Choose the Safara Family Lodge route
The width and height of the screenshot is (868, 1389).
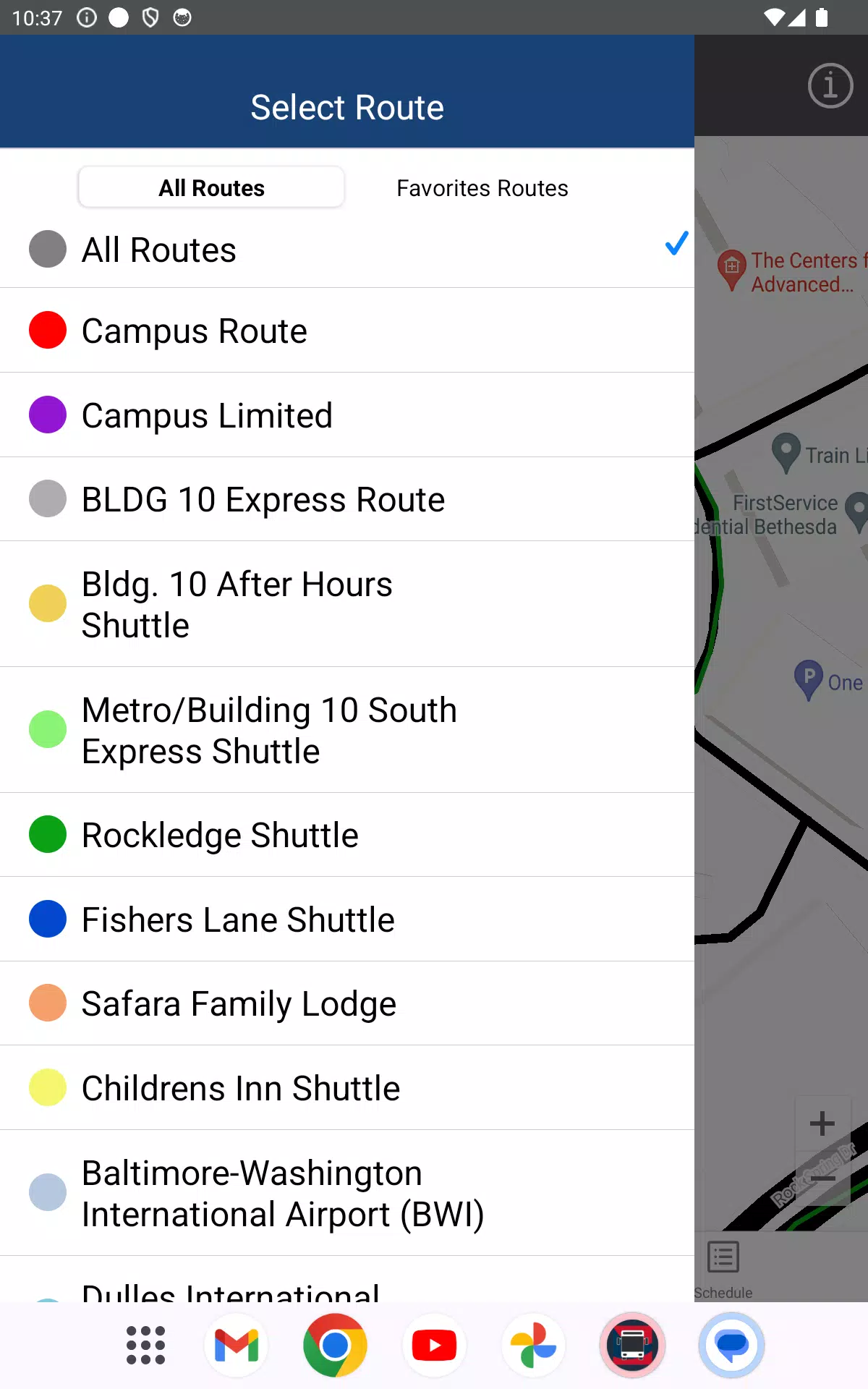pos(347,1003)
